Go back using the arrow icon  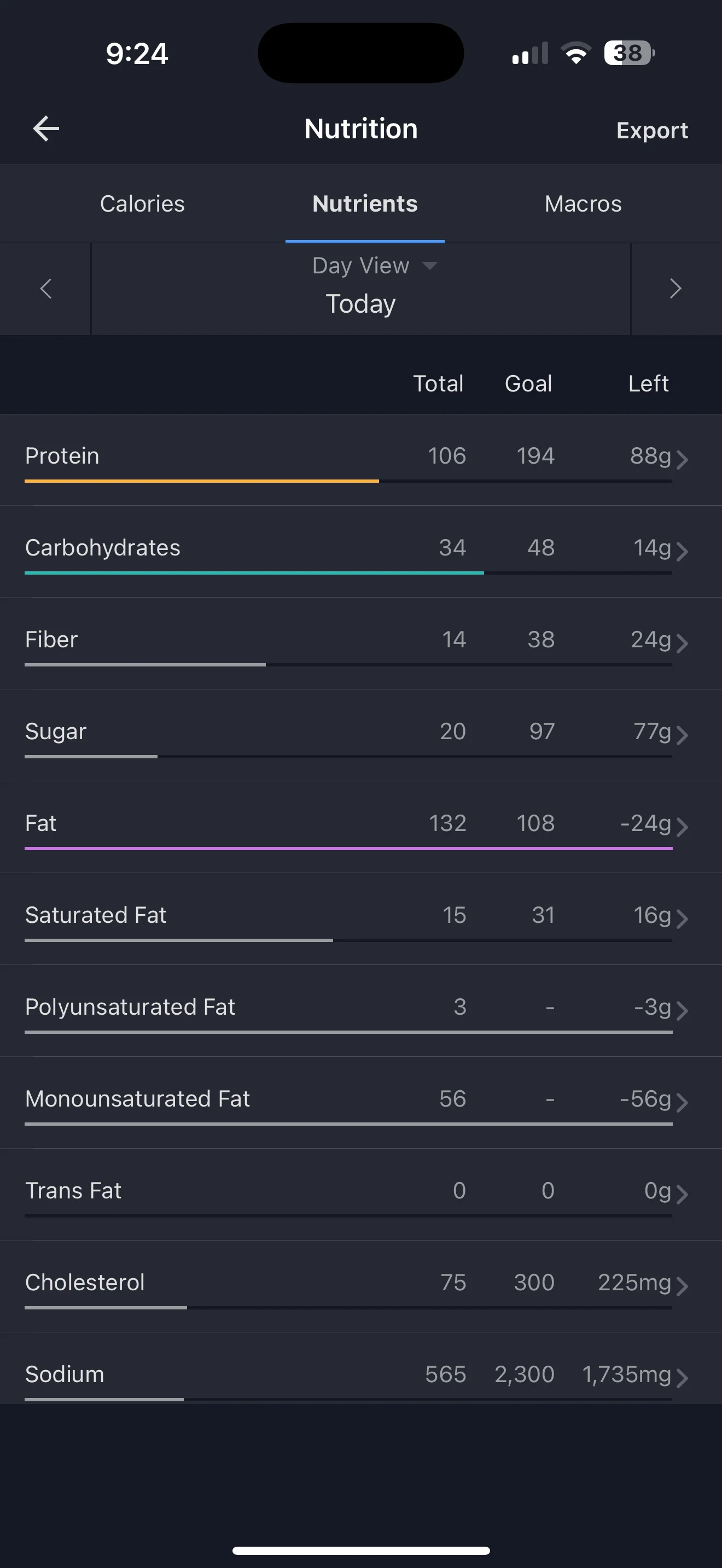pyautogui.click(x=45, y=128)
